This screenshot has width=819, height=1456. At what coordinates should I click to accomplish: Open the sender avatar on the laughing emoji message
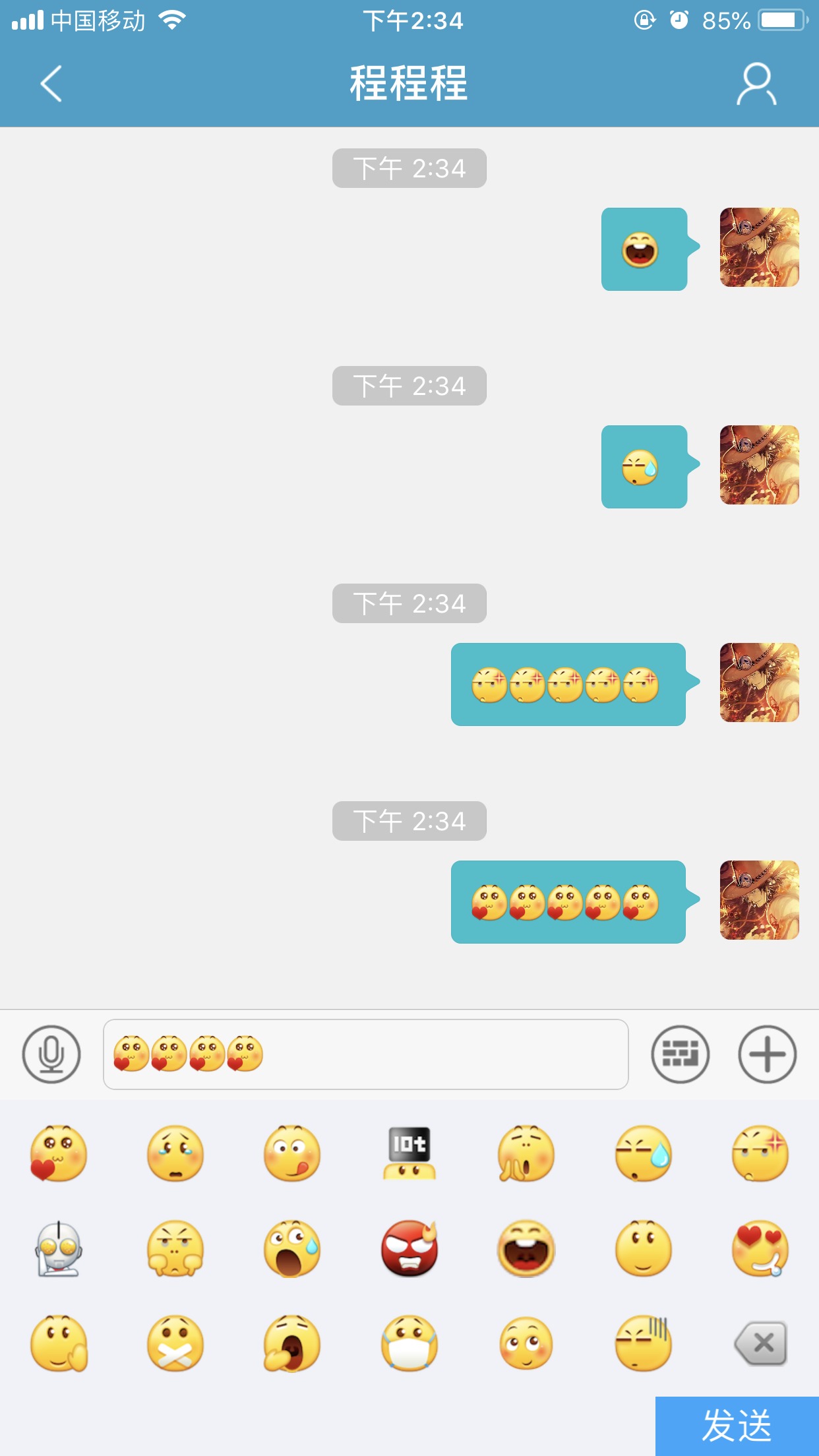[x=759, y=247]
